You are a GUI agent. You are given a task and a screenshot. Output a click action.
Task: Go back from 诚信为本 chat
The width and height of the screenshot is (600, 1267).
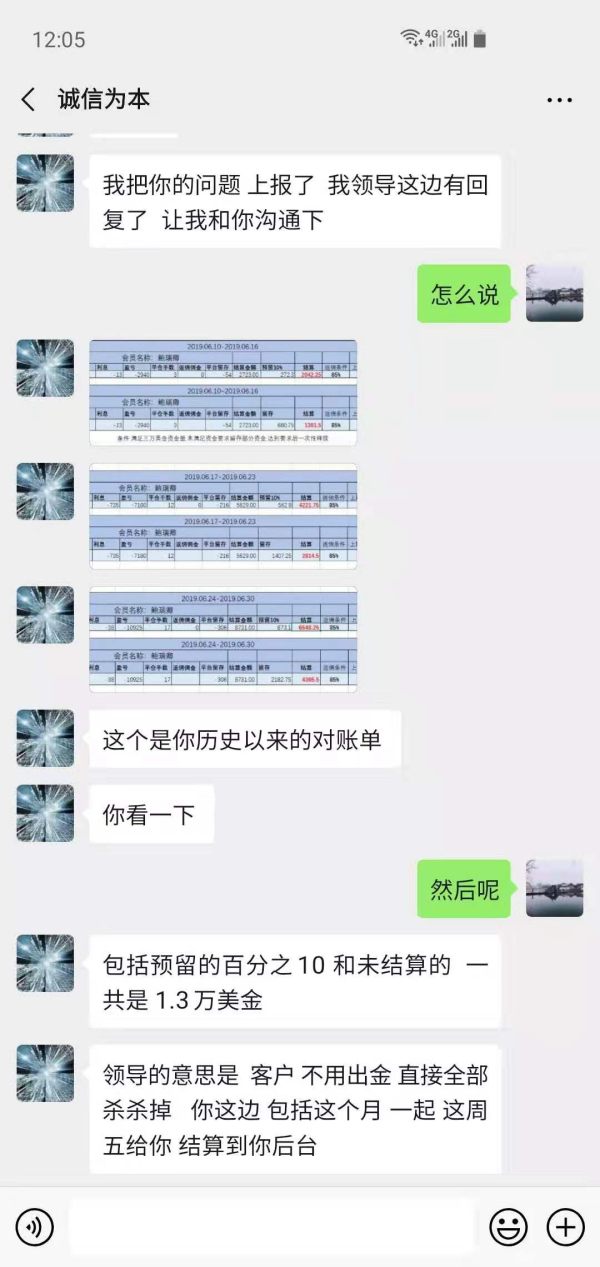click(28, 99)
